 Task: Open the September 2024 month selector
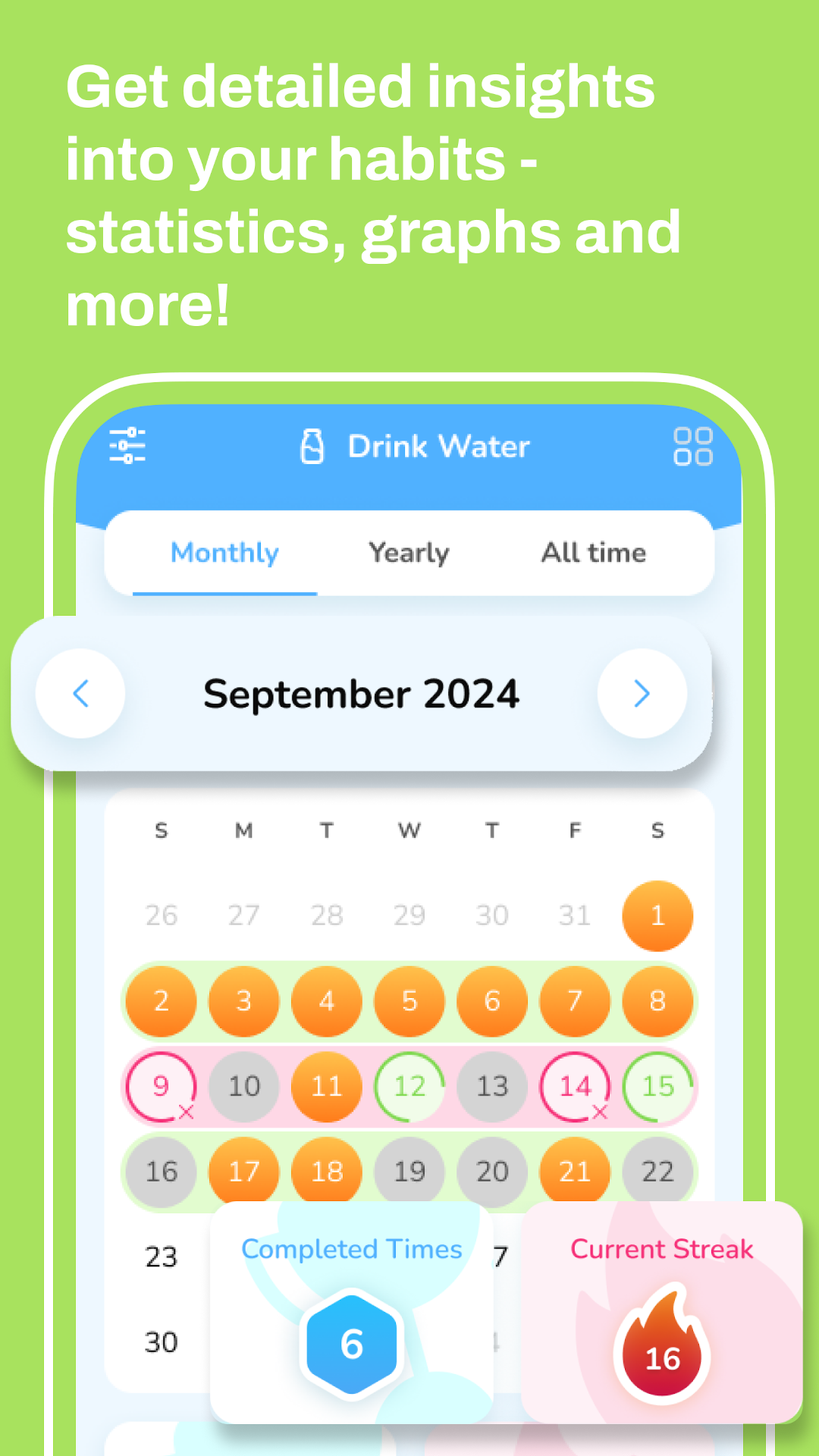(360, 693)
